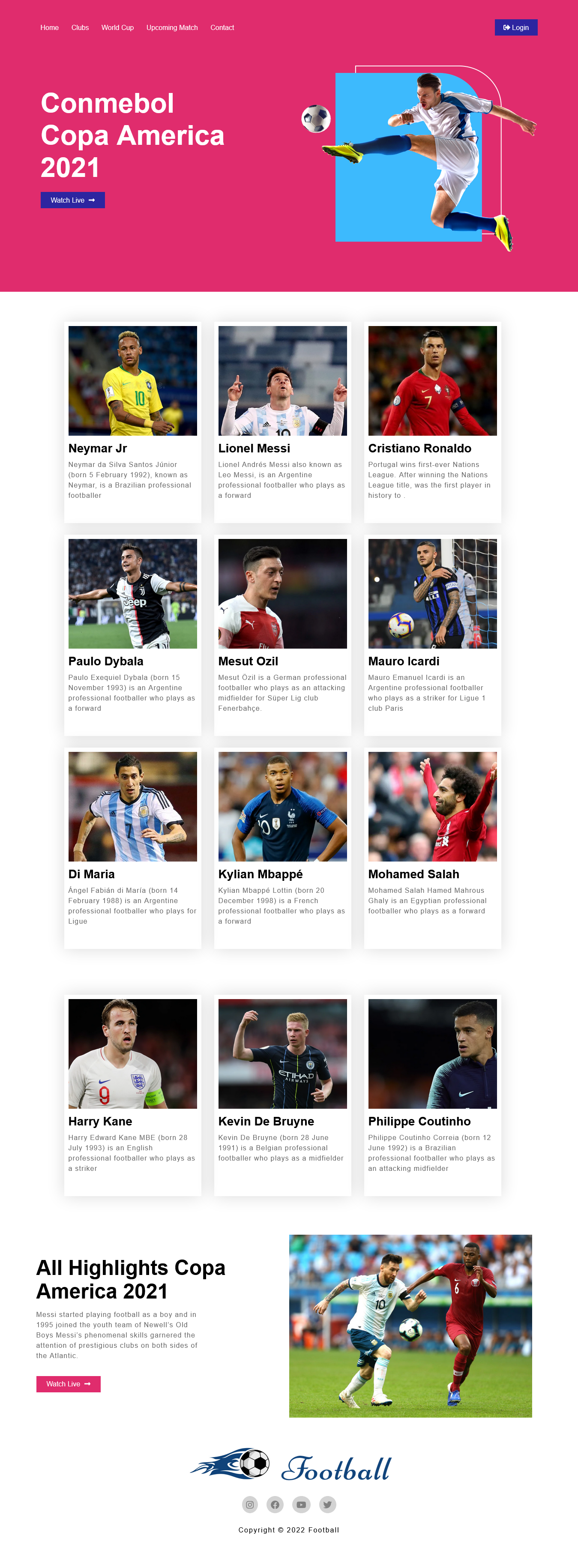The height and width of the screenshot is (1568, 578).
Task: Tap Watch Live under All Highlights
Action: [68, 1384]
